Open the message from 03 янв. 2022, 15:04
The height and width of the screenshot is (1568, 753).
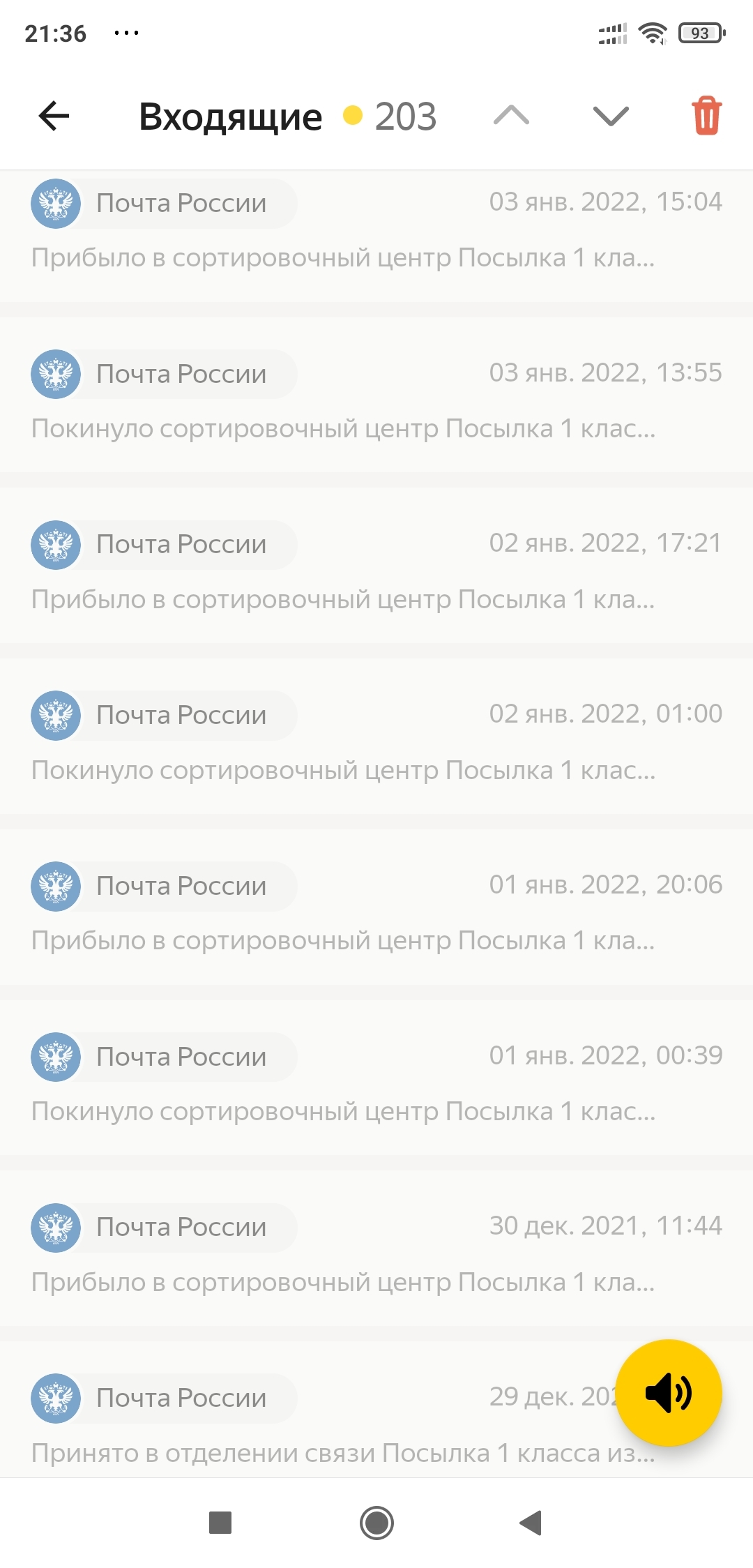[x=376, y=231]
